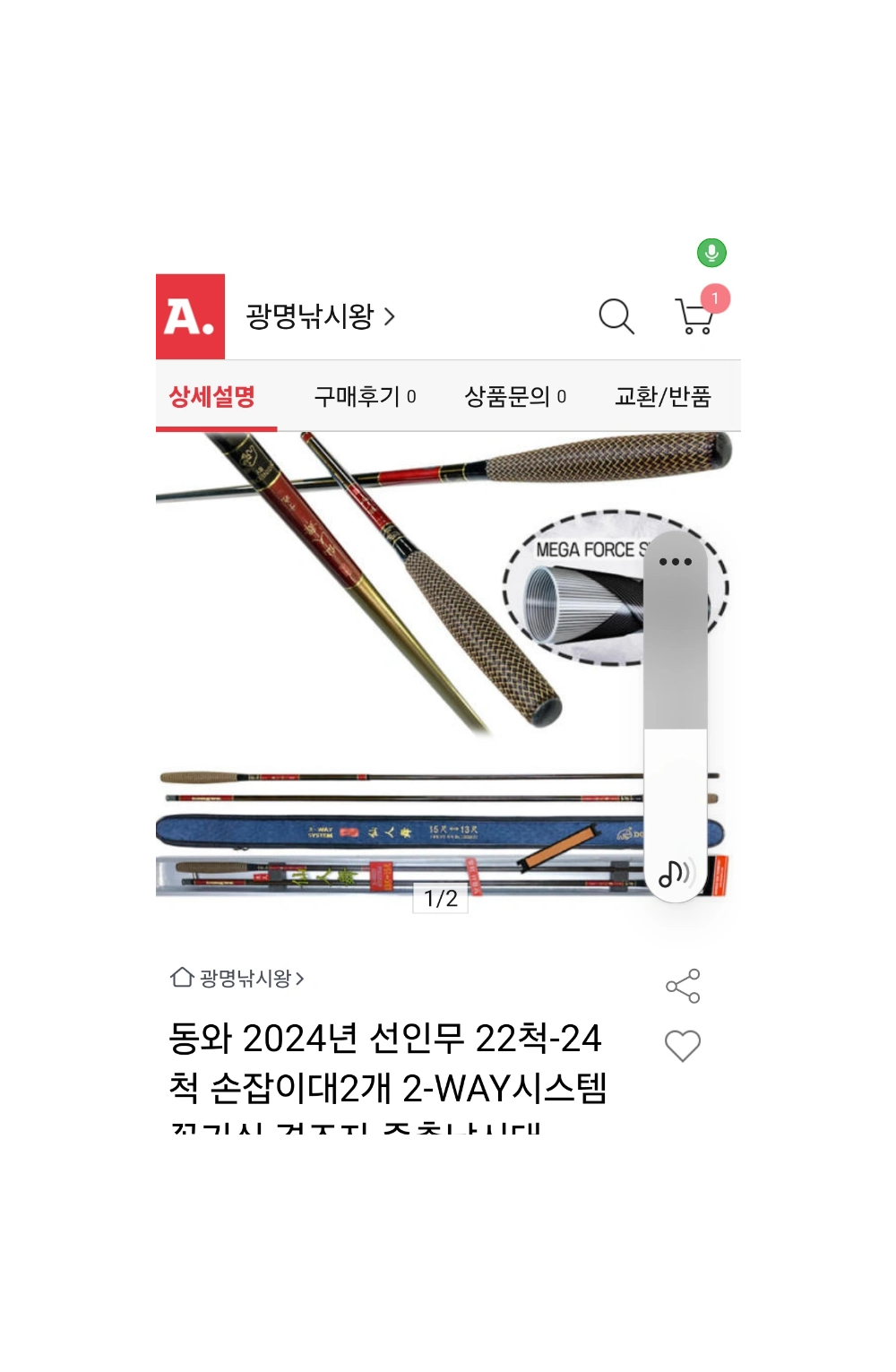Switch to the 상품문의 tab

click(514, 396)
